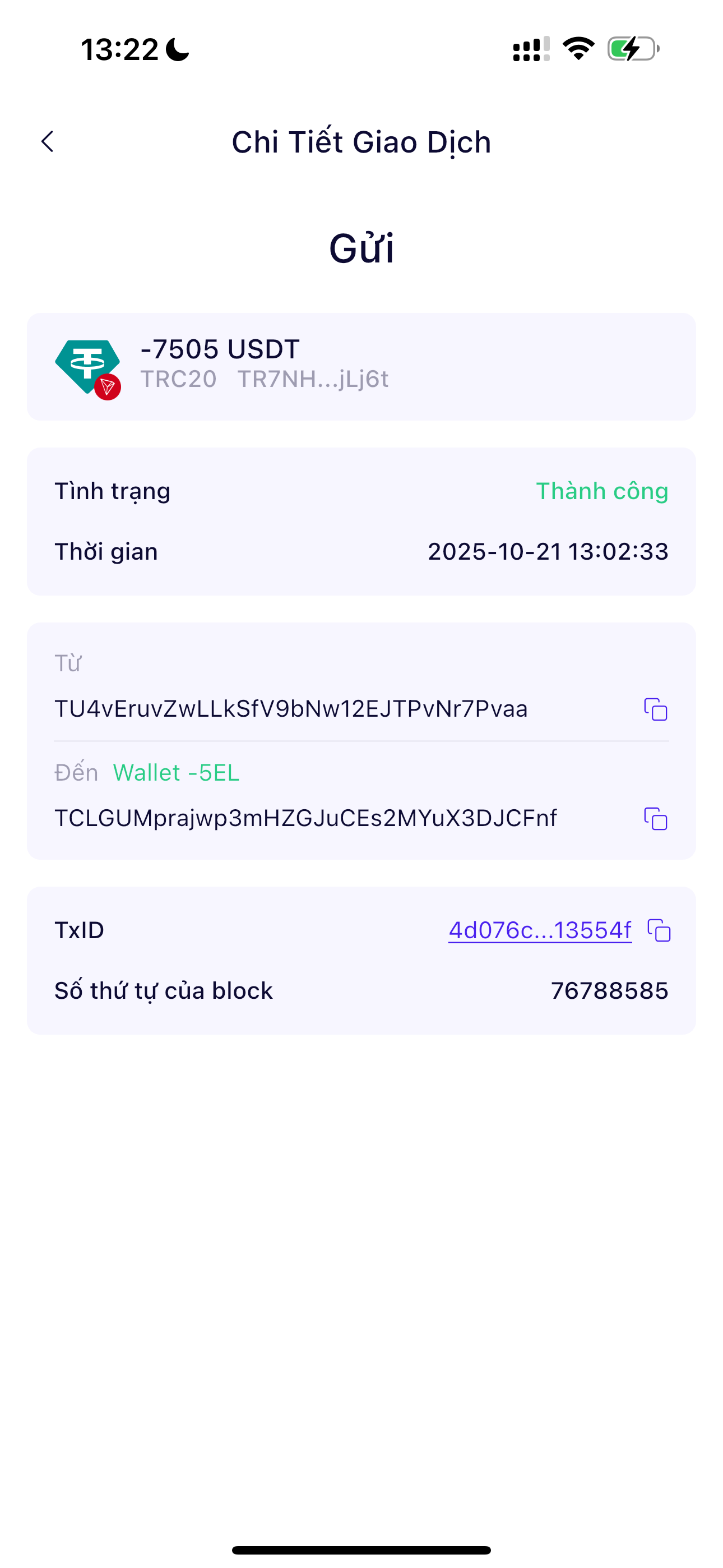The image size is (723, 1568).
Task: Go back from Chi Tiết Giao Dịch
Action: click(x=48, y=142)
